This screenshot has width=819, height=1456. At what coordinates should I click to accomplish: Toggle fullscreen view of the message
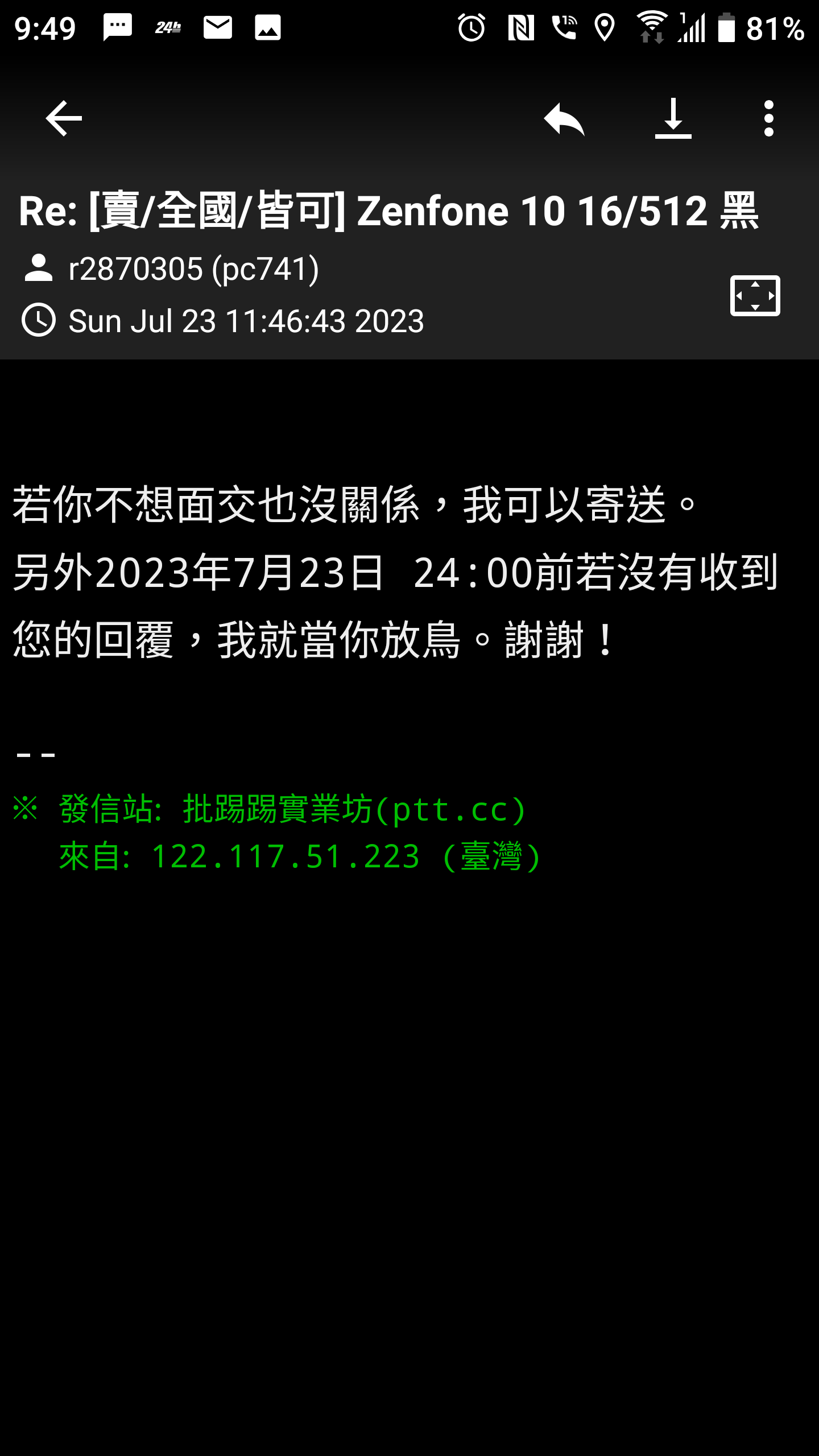[755, 296]
